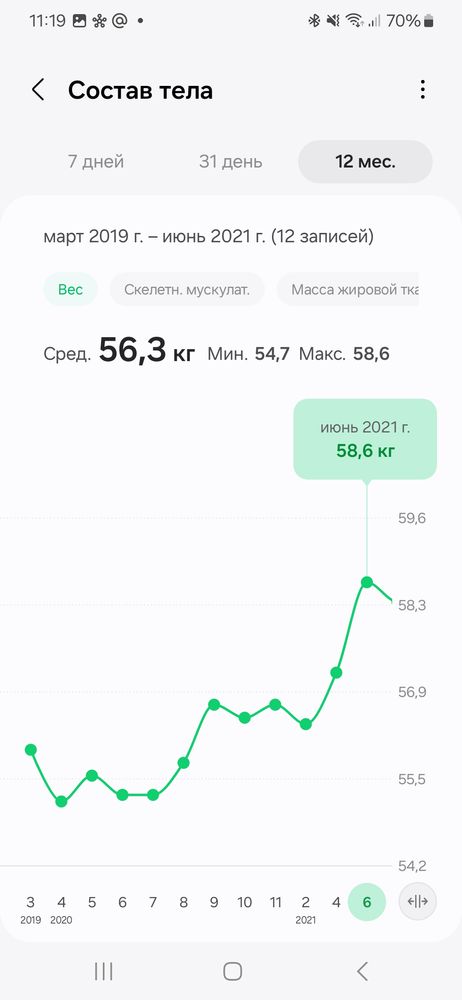Go to home screen via navigation bar
This screenshot has height=1000, width=462.
232,971
